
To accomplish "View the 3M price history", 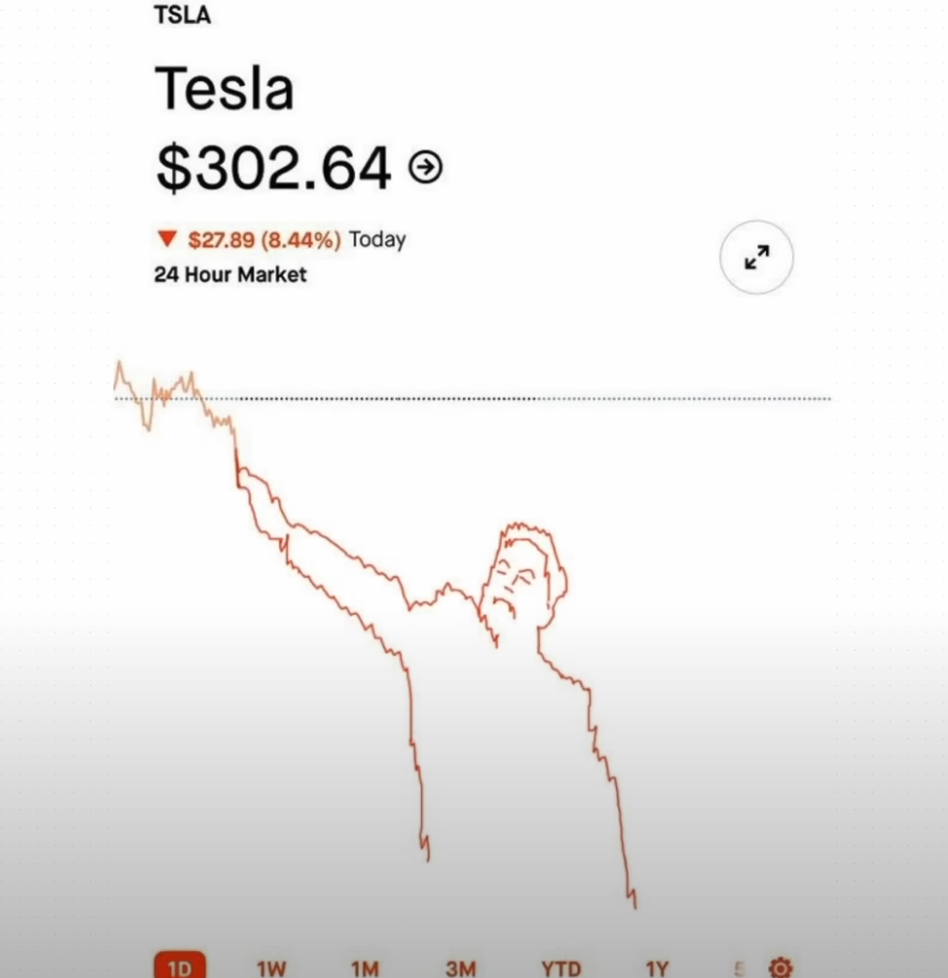I will click(461, 966).
